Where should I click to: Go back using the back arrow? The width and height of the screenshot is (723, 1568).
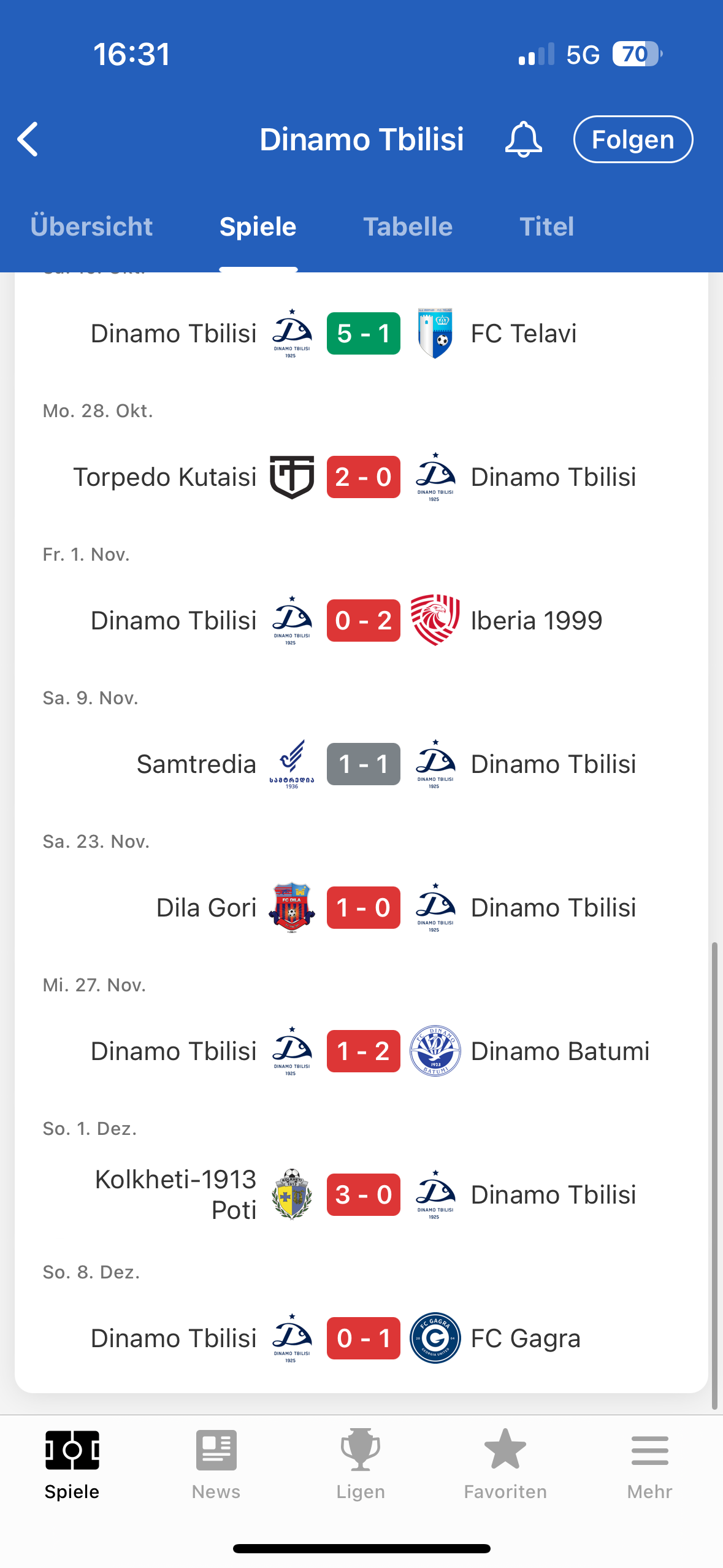coord(28,139)
